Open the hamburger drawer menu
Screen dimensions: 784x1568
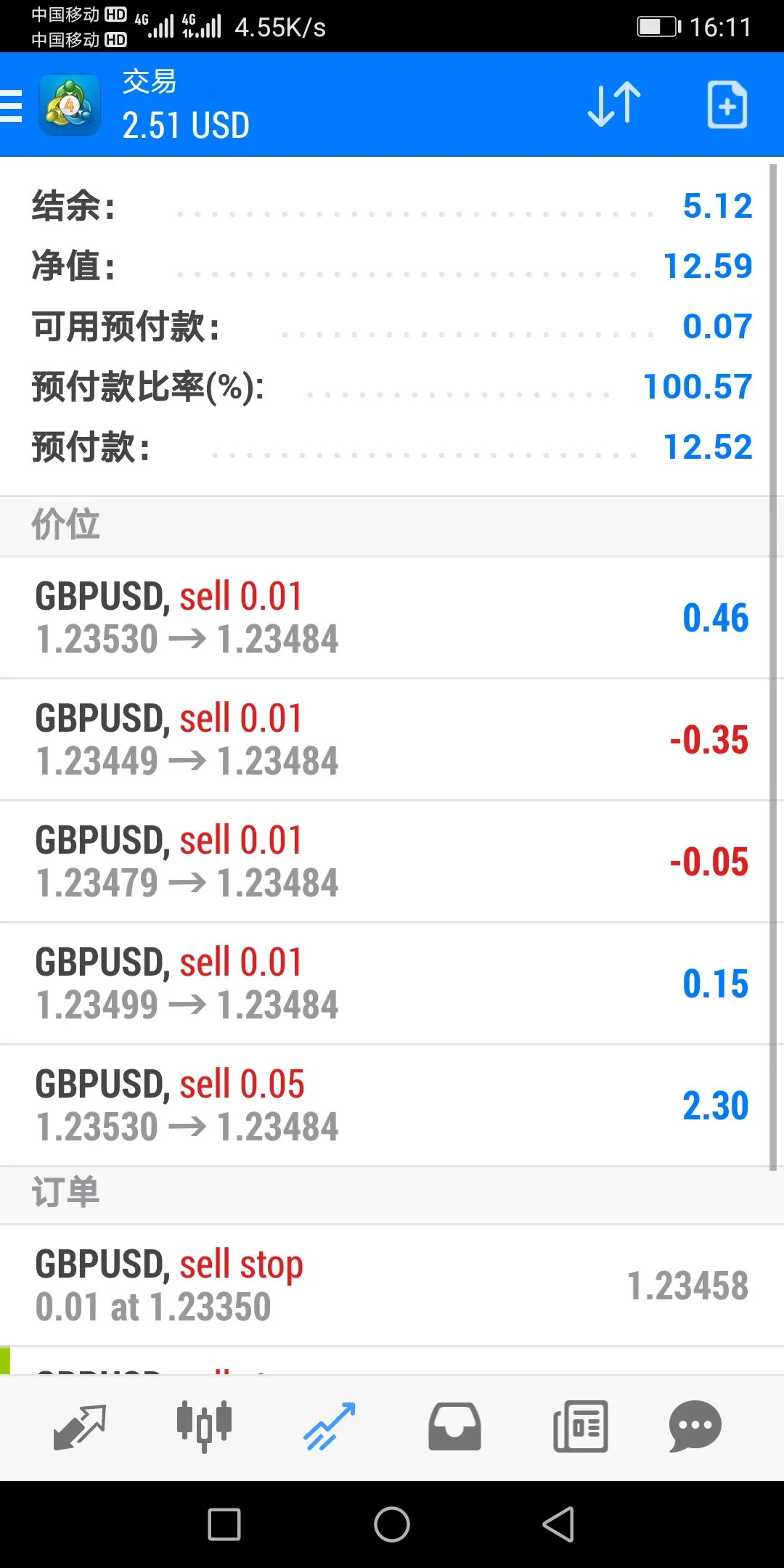12,105
